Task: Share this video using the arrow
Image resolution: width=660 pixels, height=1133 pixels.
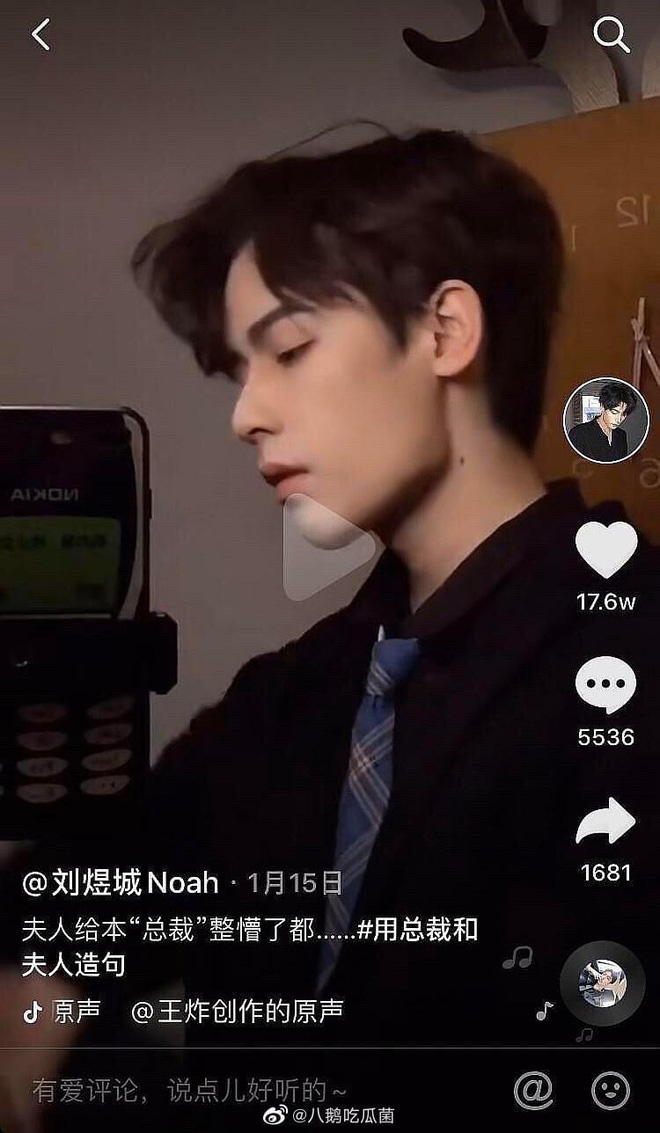Action: (x=606, y=822)
